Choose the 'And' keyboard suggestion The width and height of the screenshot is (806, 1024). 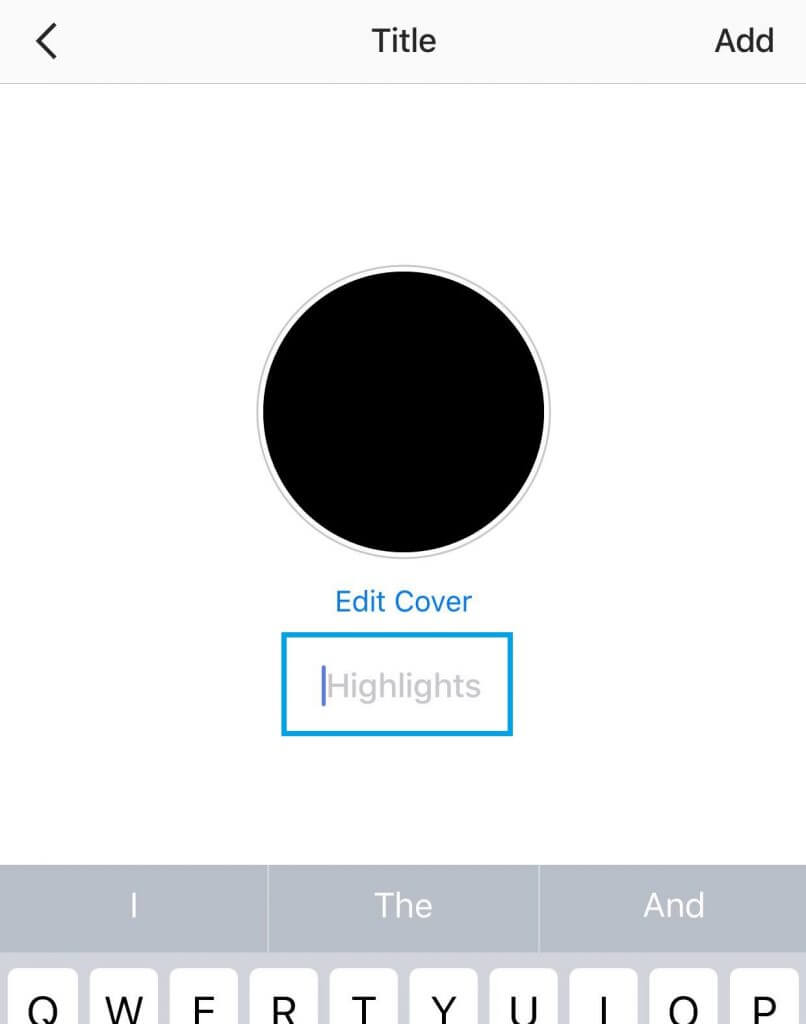coord(672,906)
